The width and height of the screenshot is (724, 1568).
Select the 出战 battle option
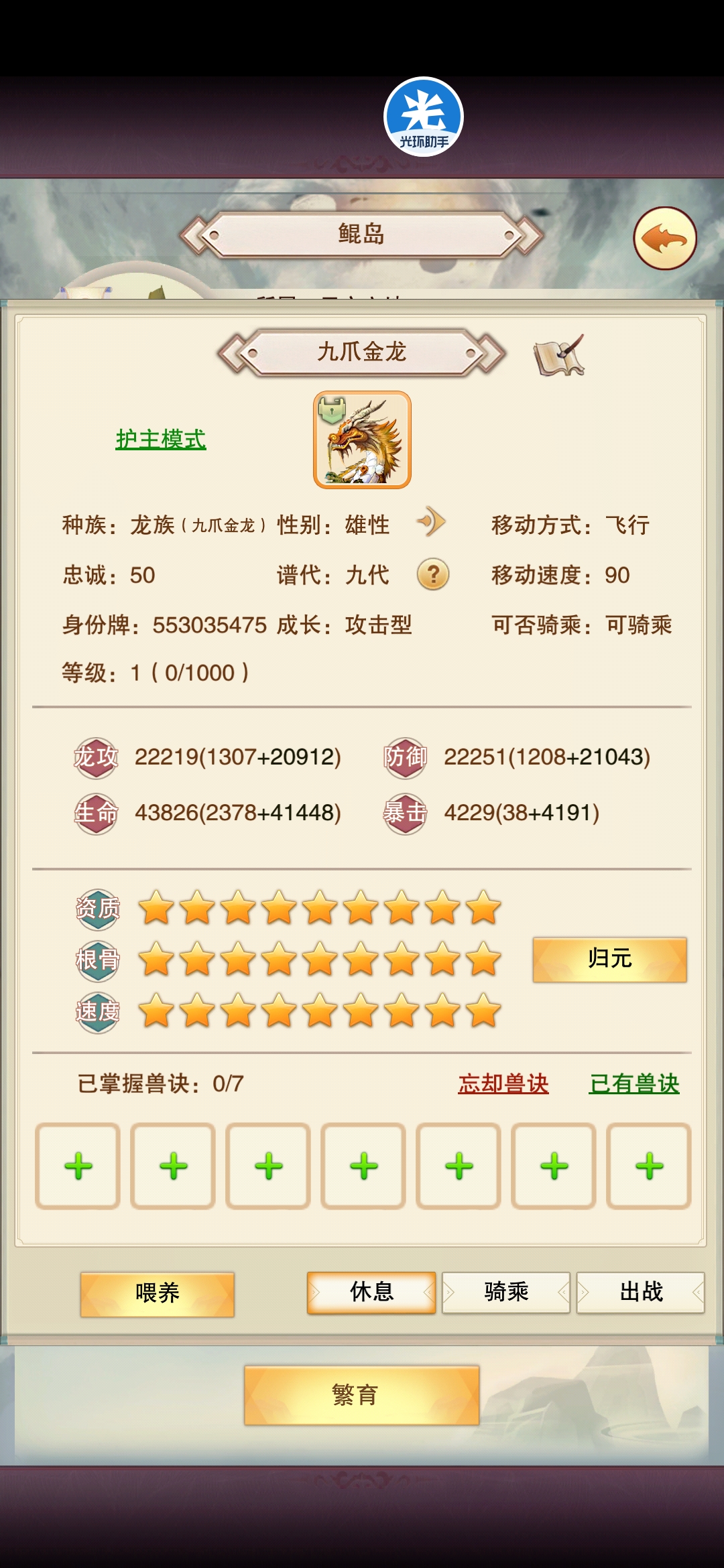(641, 1292)
